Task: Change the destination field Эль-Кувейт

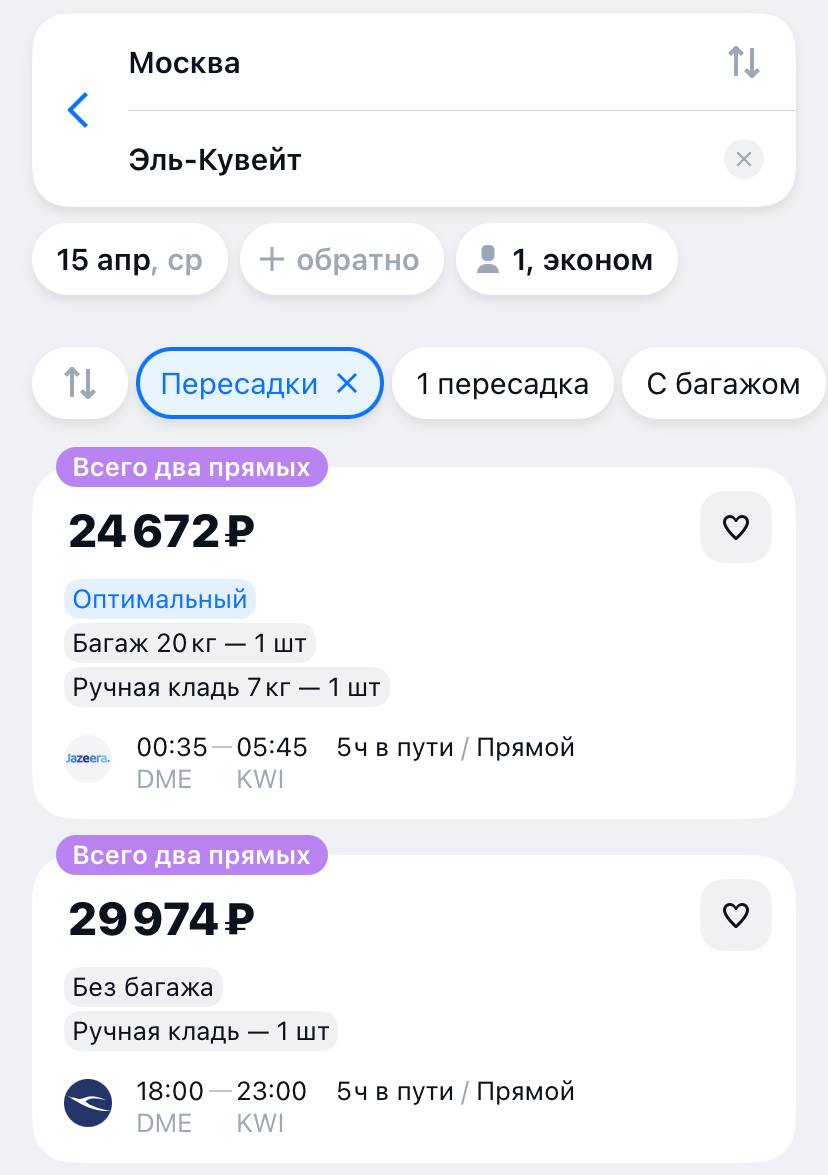Action: click(400, 160)
